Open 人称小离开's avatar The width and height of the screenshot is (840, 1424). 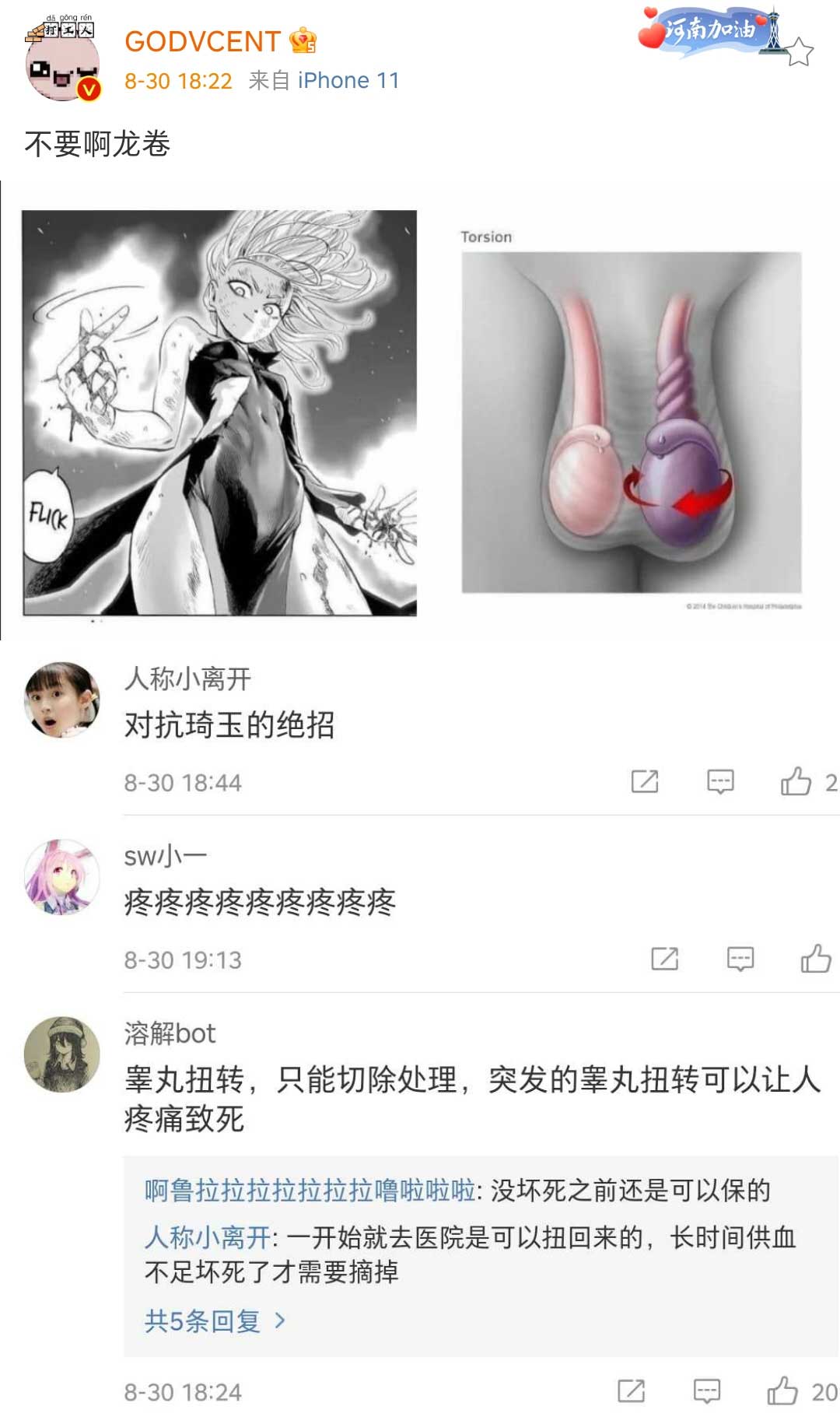62,700
